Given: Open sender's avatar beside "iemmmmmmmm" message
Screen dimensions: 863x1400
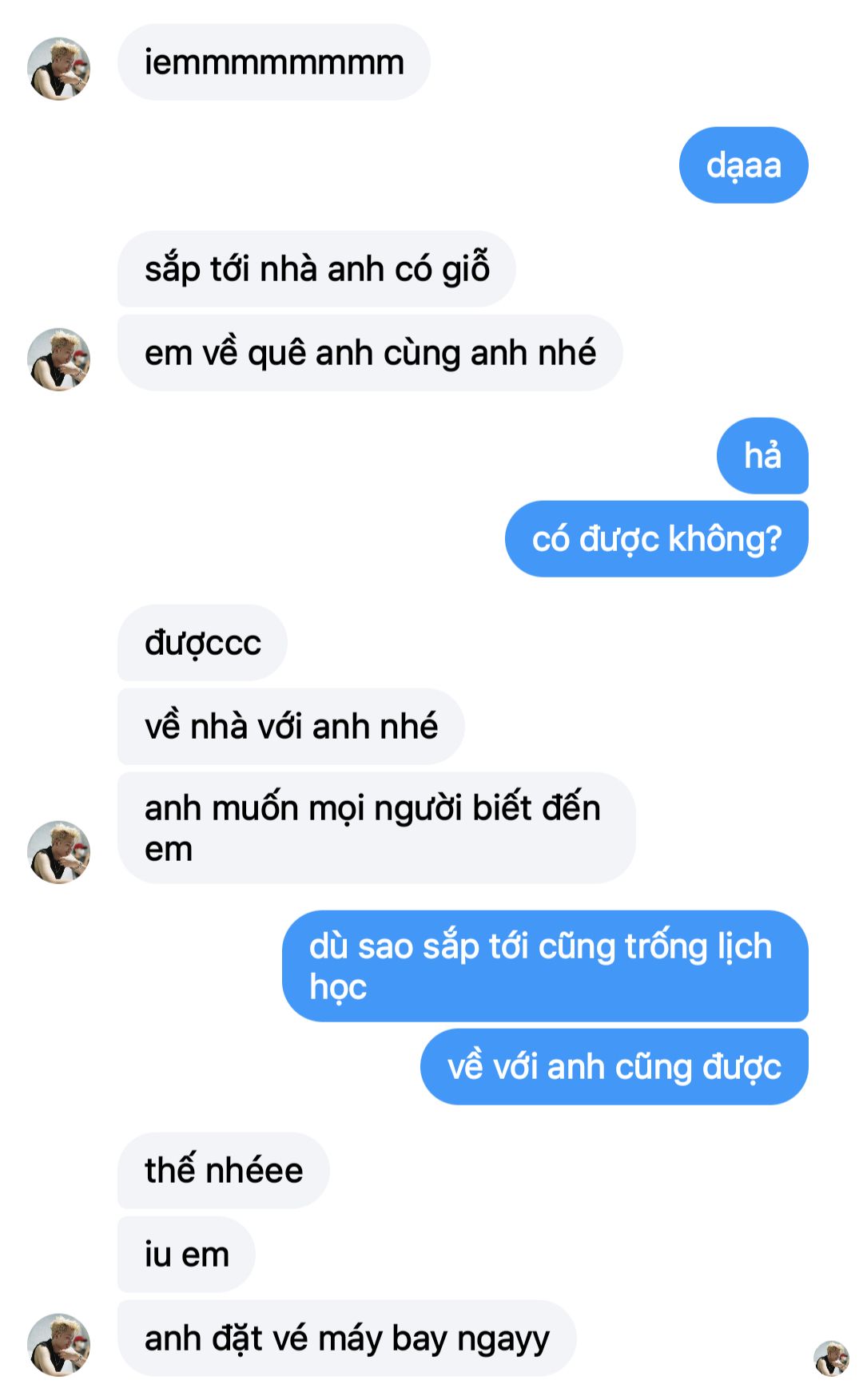Looking at the screenshot, I should pos(58,68).
